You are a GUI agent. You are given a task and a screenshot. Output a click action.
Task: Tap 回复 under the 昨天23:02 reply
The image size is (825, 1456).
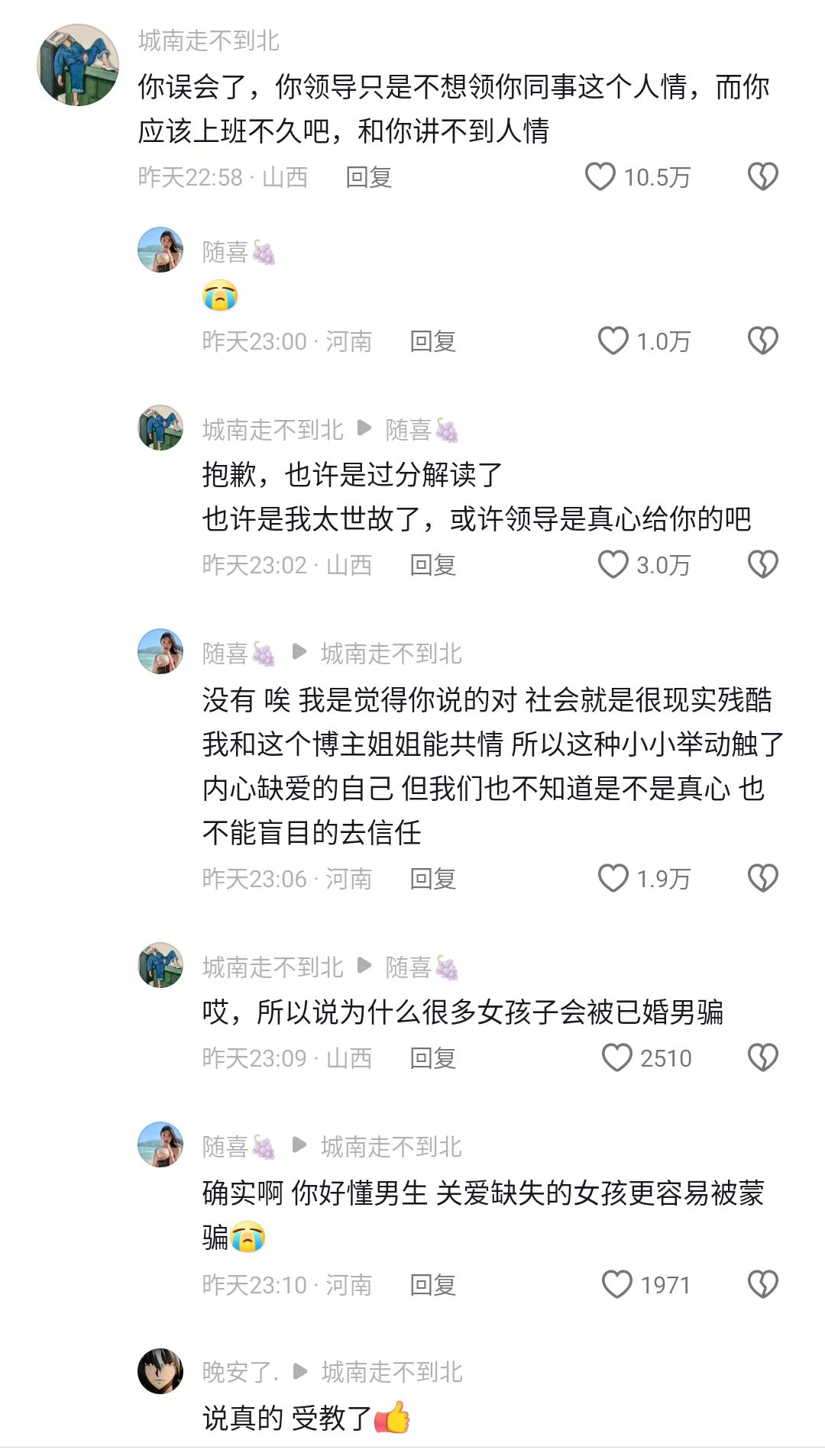(433, 565)
